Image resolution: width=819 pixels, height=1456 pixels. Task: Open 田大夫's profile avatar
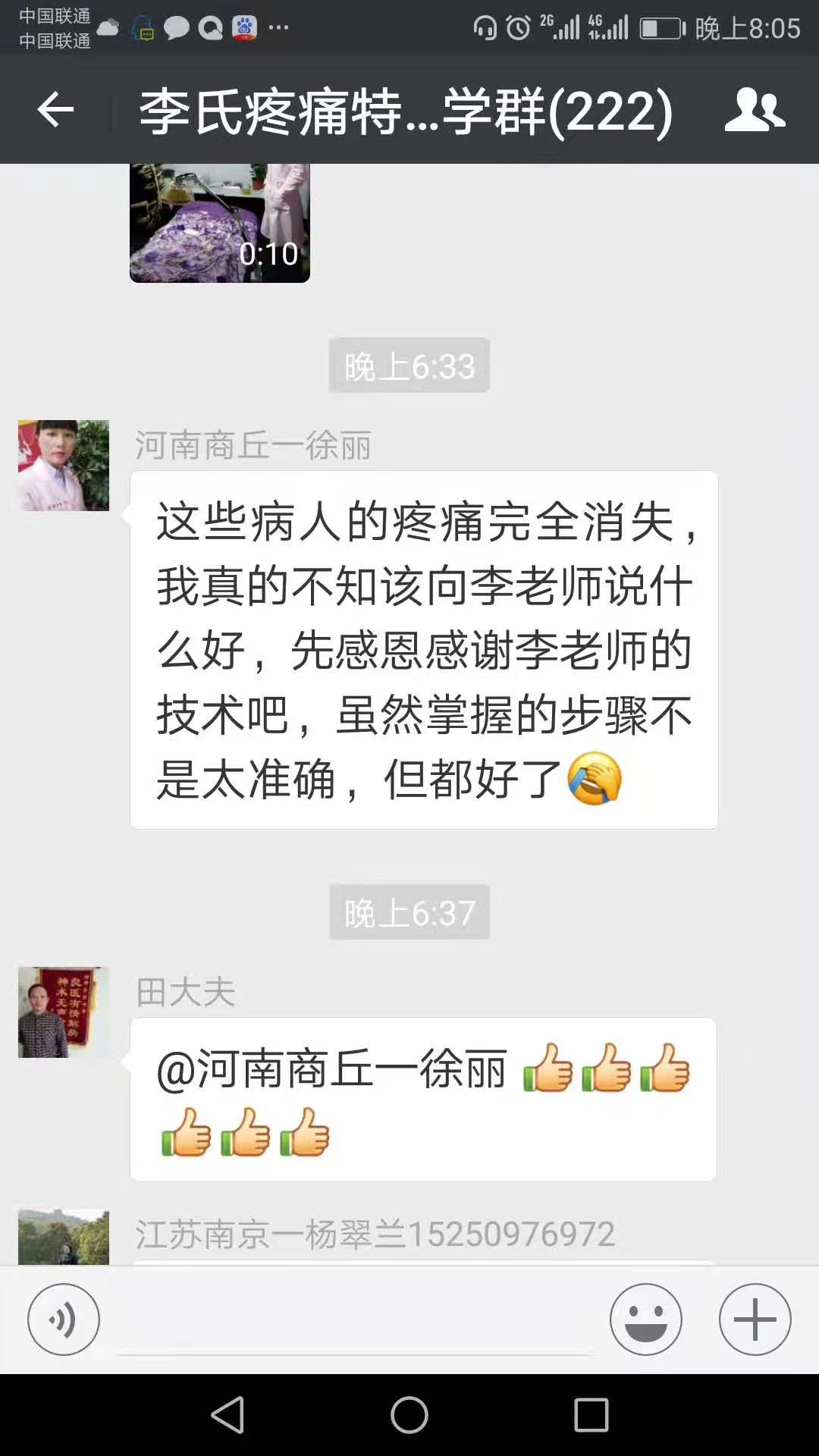tap(64, 1012)
